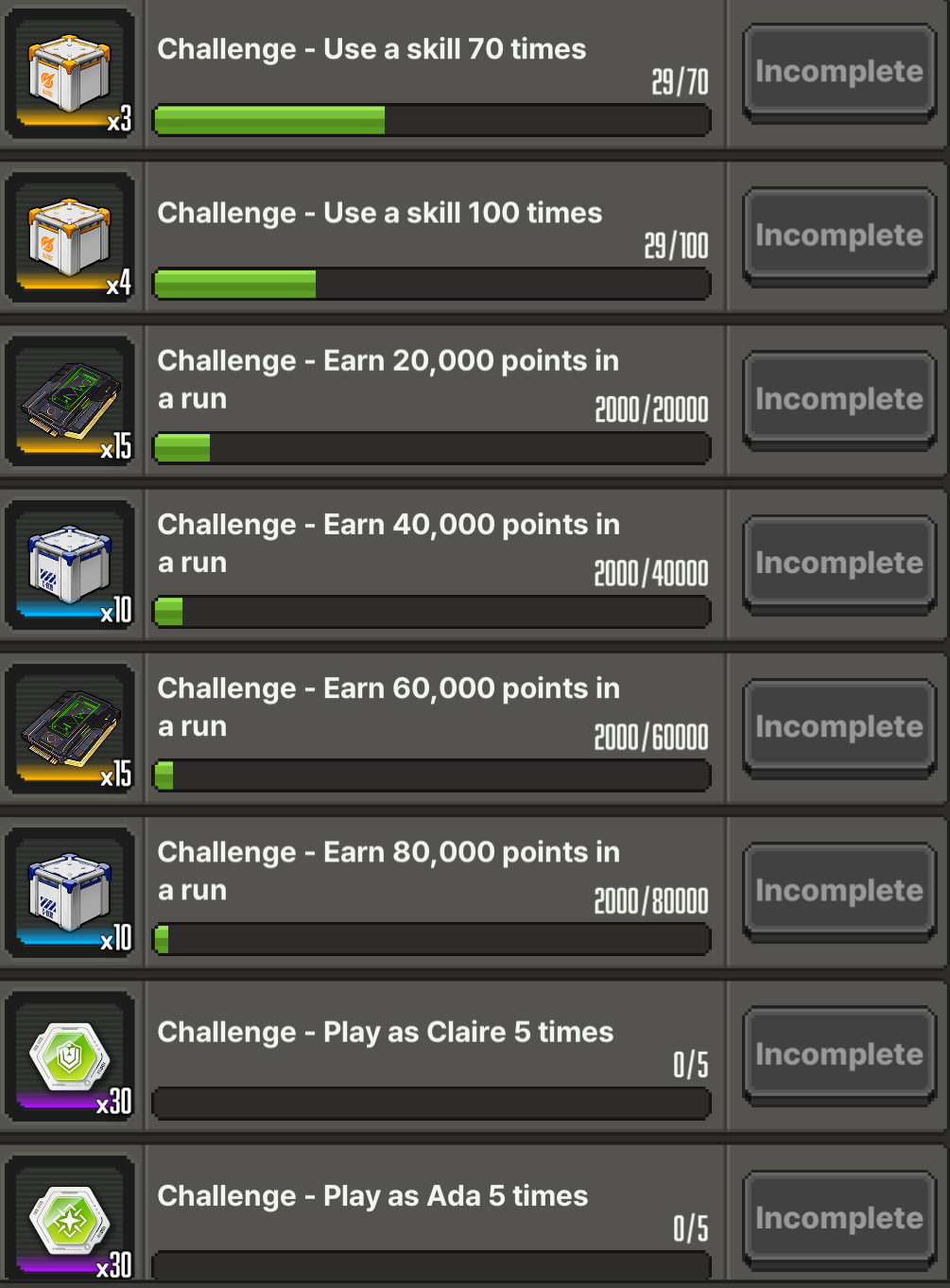Tap Incomplete for Earn 60,000 points challenge

[838, 727]
